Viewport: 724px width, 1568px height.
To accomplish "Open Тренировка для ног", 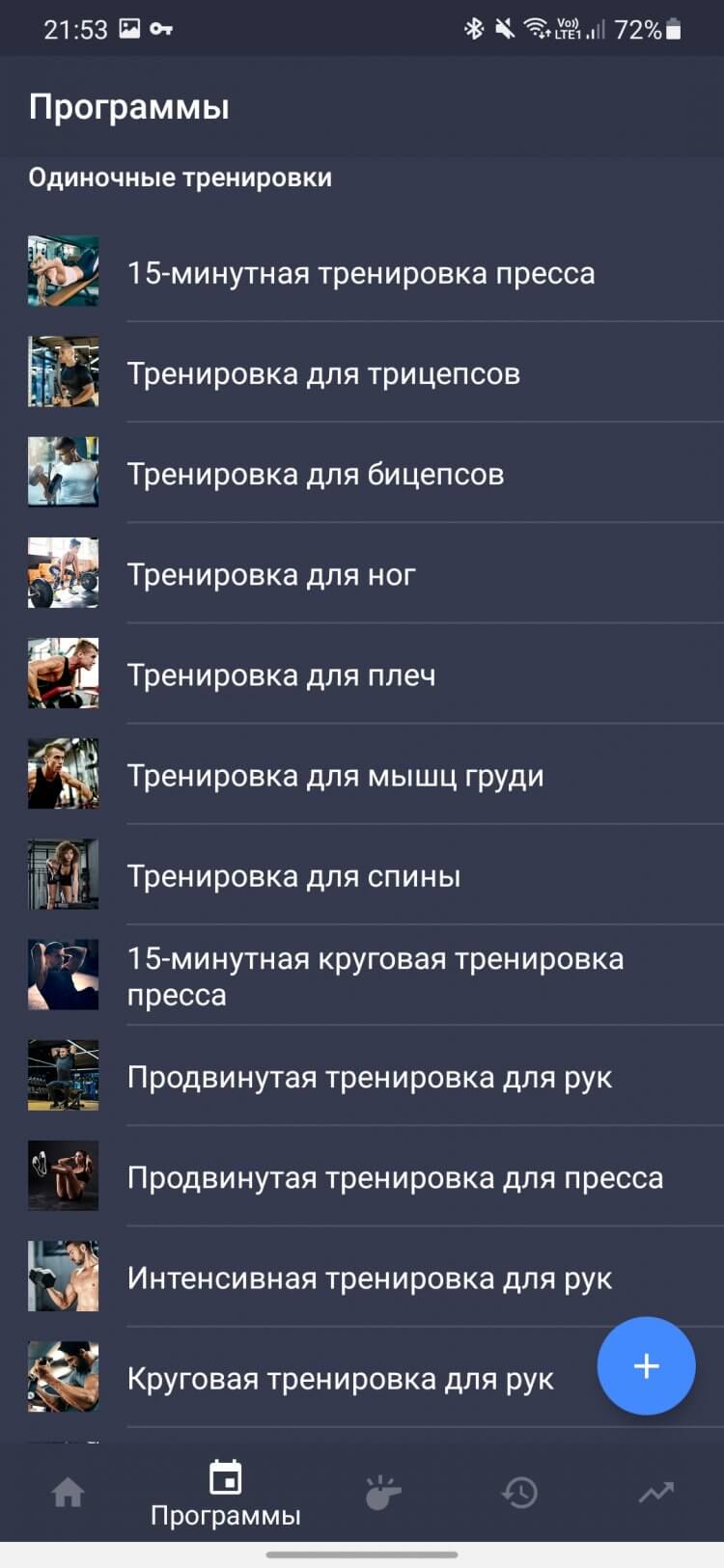I will pyautogui.click(x=271, y=574).
